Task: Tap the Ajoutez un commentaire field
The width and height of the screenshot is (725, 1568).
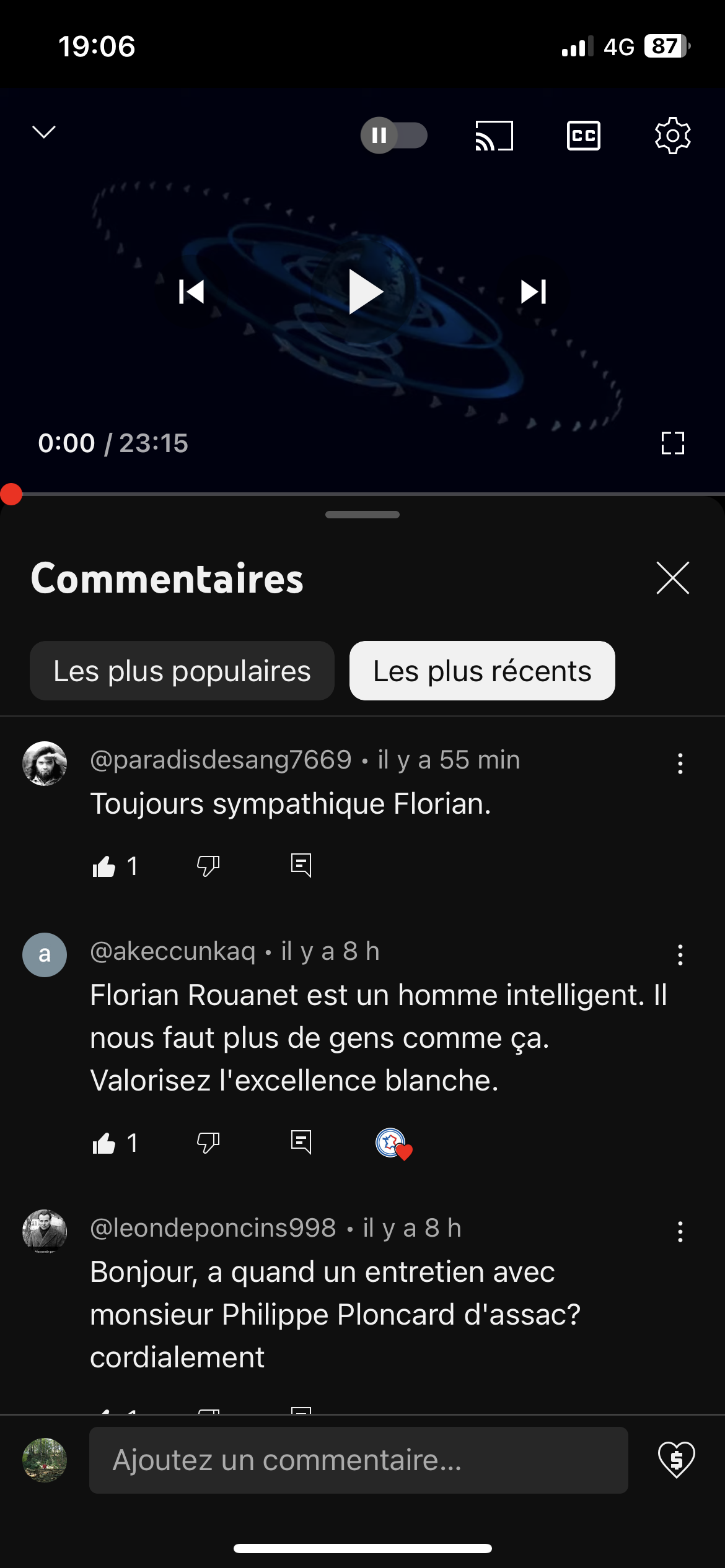Action: click(x=358, y=1460)
